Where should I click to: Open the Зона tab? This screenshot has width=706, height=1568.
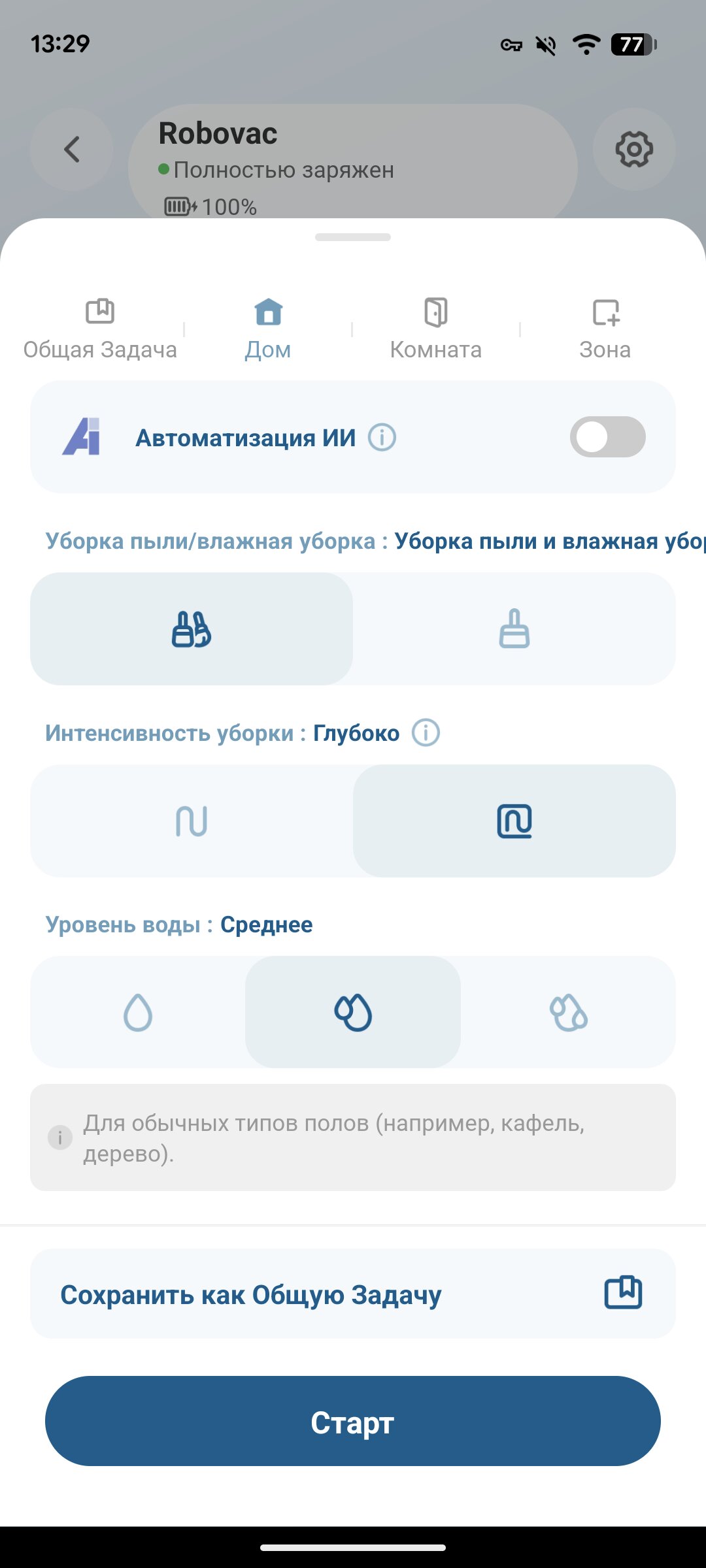coord(605,330)
